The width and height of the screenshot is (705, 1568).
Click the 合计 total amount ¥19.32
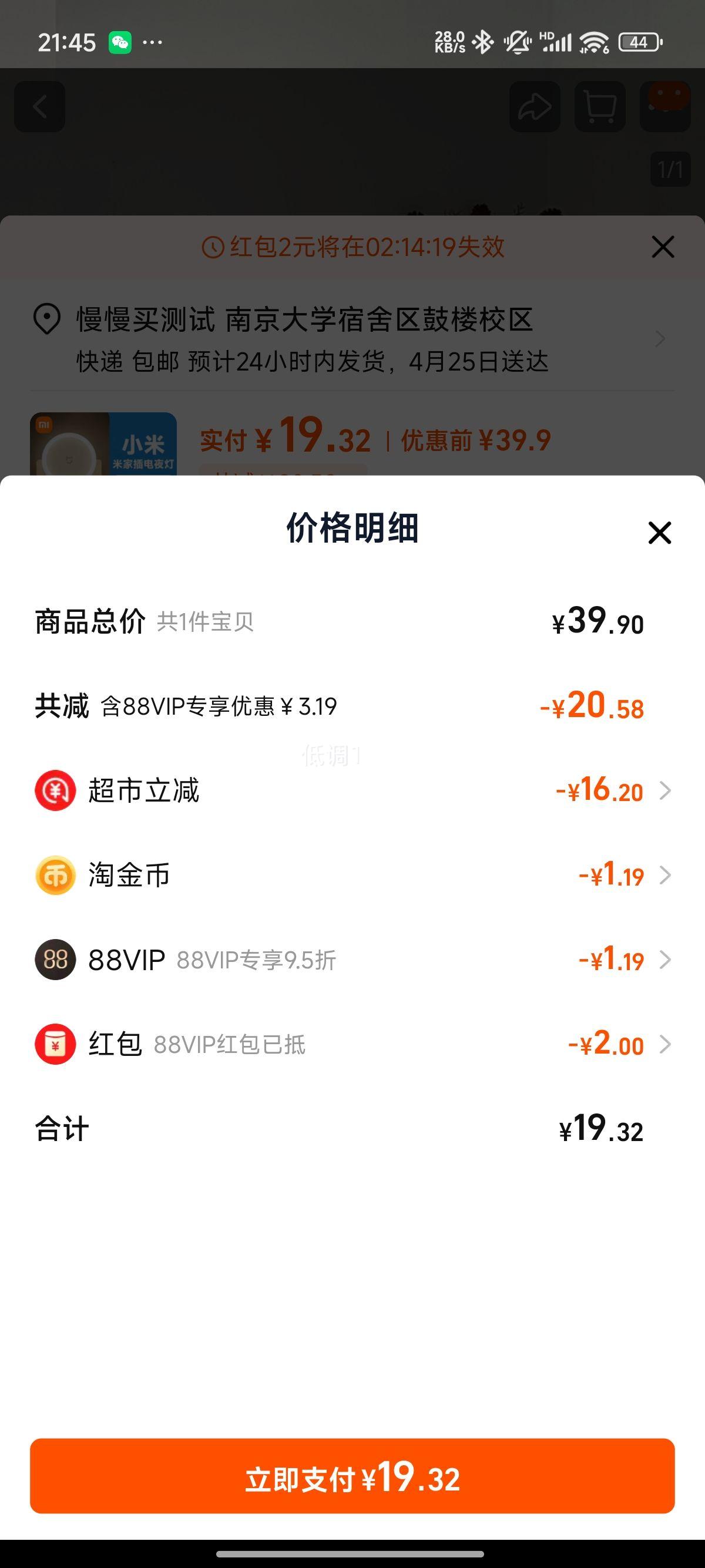(x=601, y=1131)
